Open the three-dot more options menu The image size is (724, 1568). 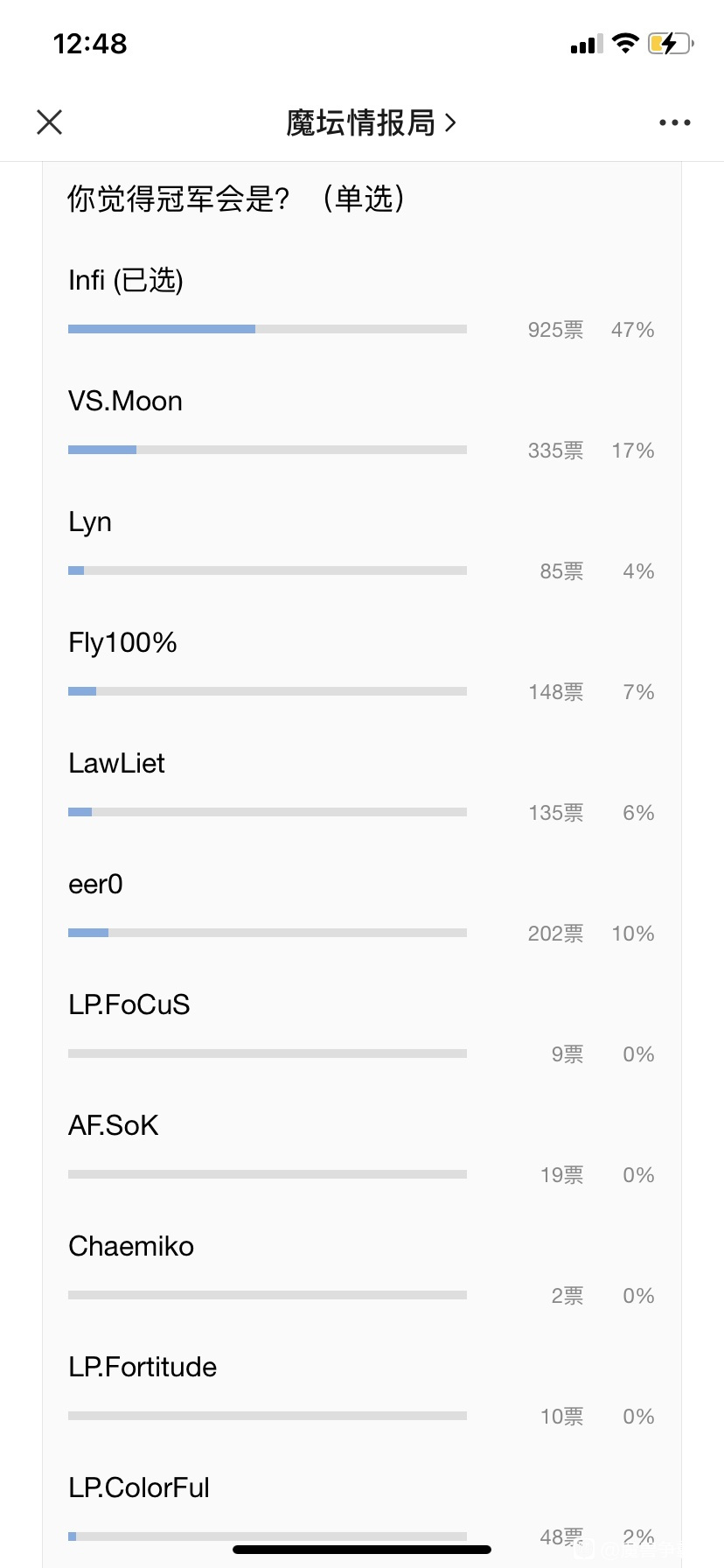pyautogui.click(x=675, y=122)
